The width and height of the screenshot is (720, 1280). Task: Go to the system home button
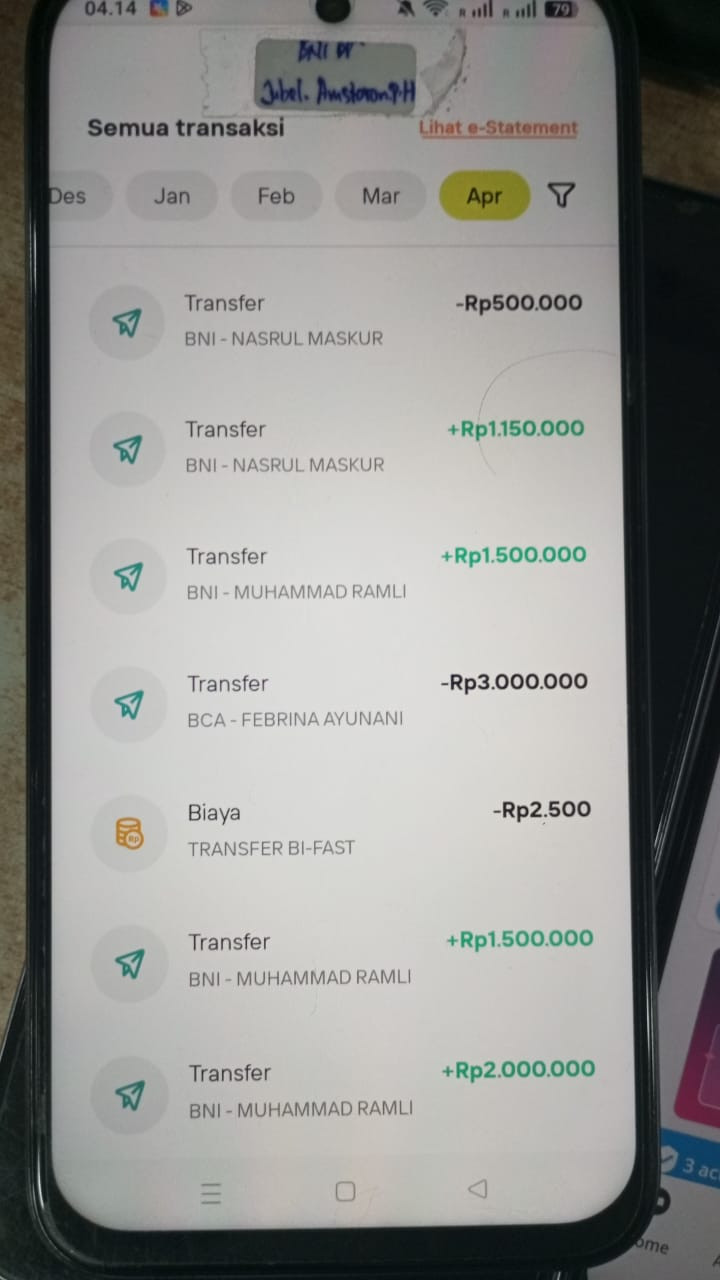pos(345,1191)
